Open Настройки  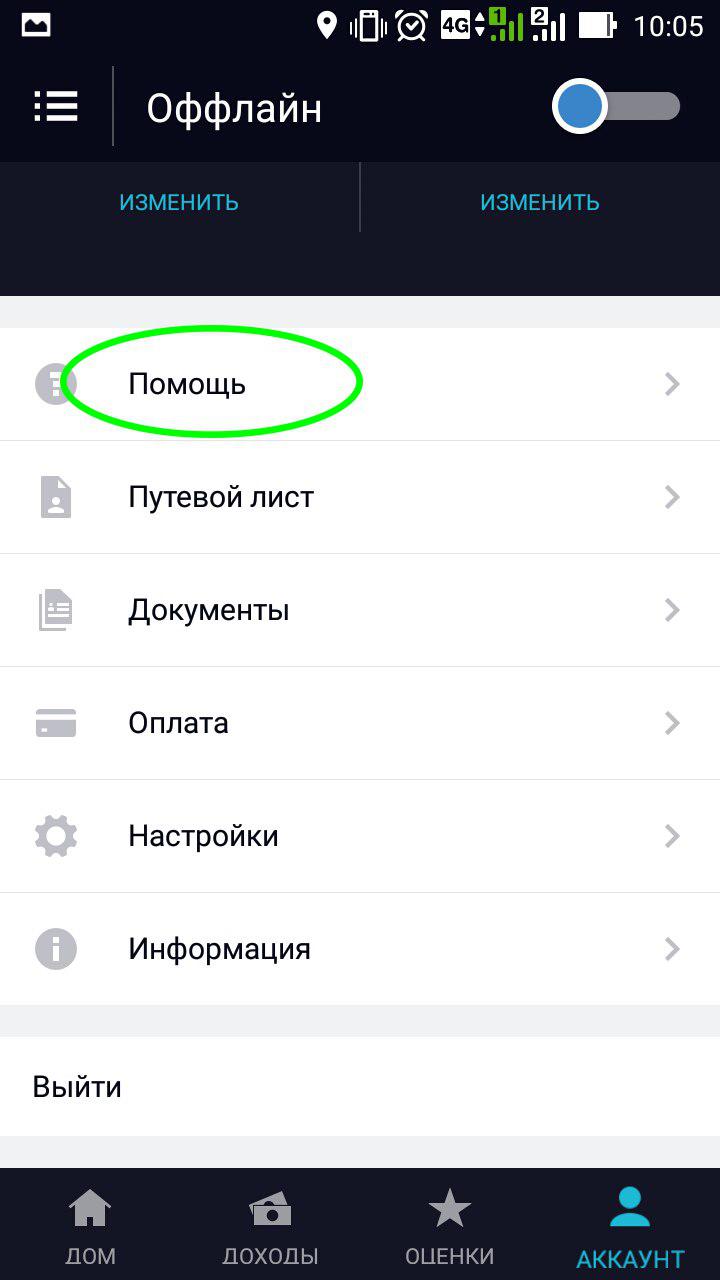click(x=360, y=836)
